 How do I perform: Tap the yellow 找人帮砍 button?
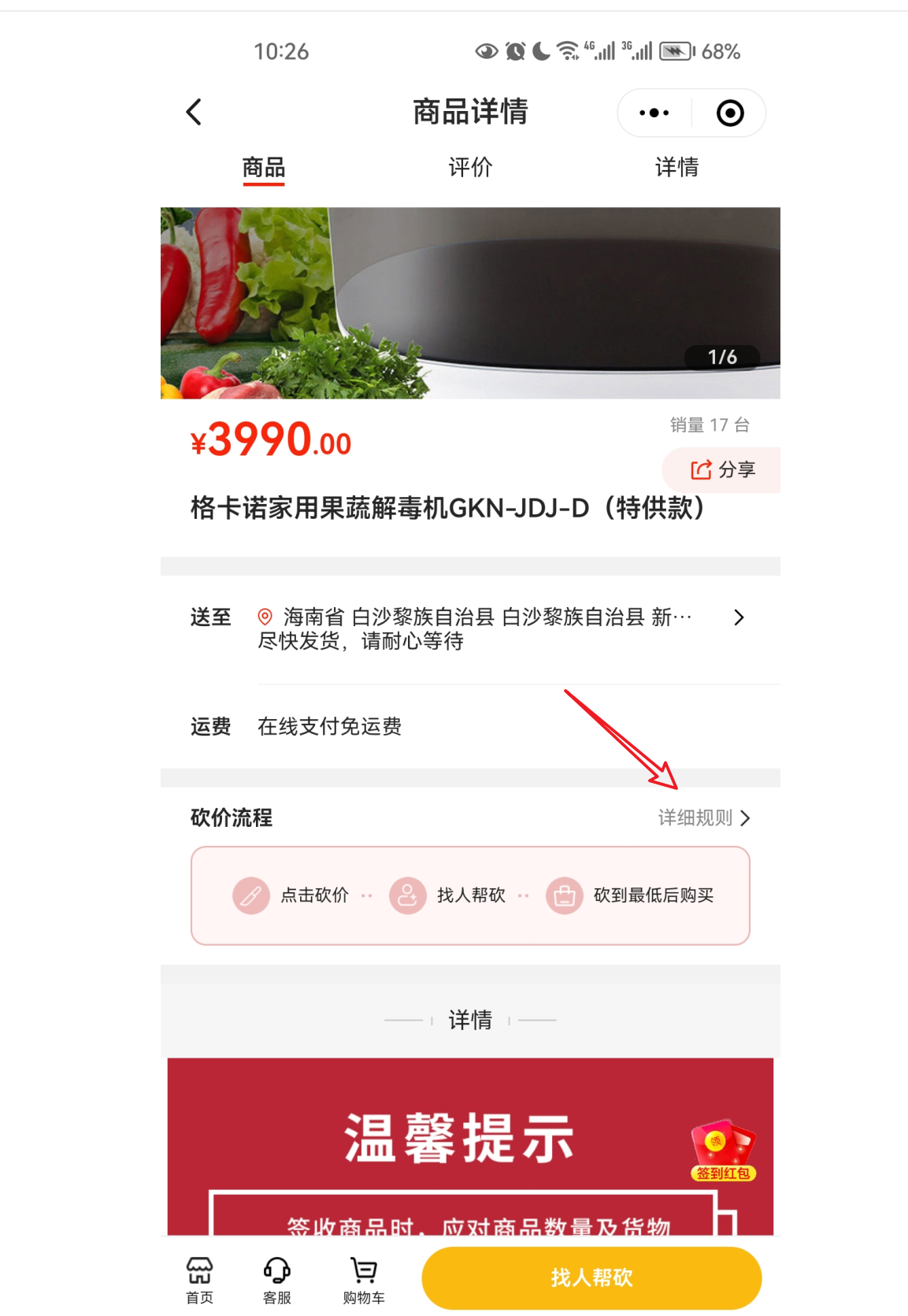(591, 1277)
